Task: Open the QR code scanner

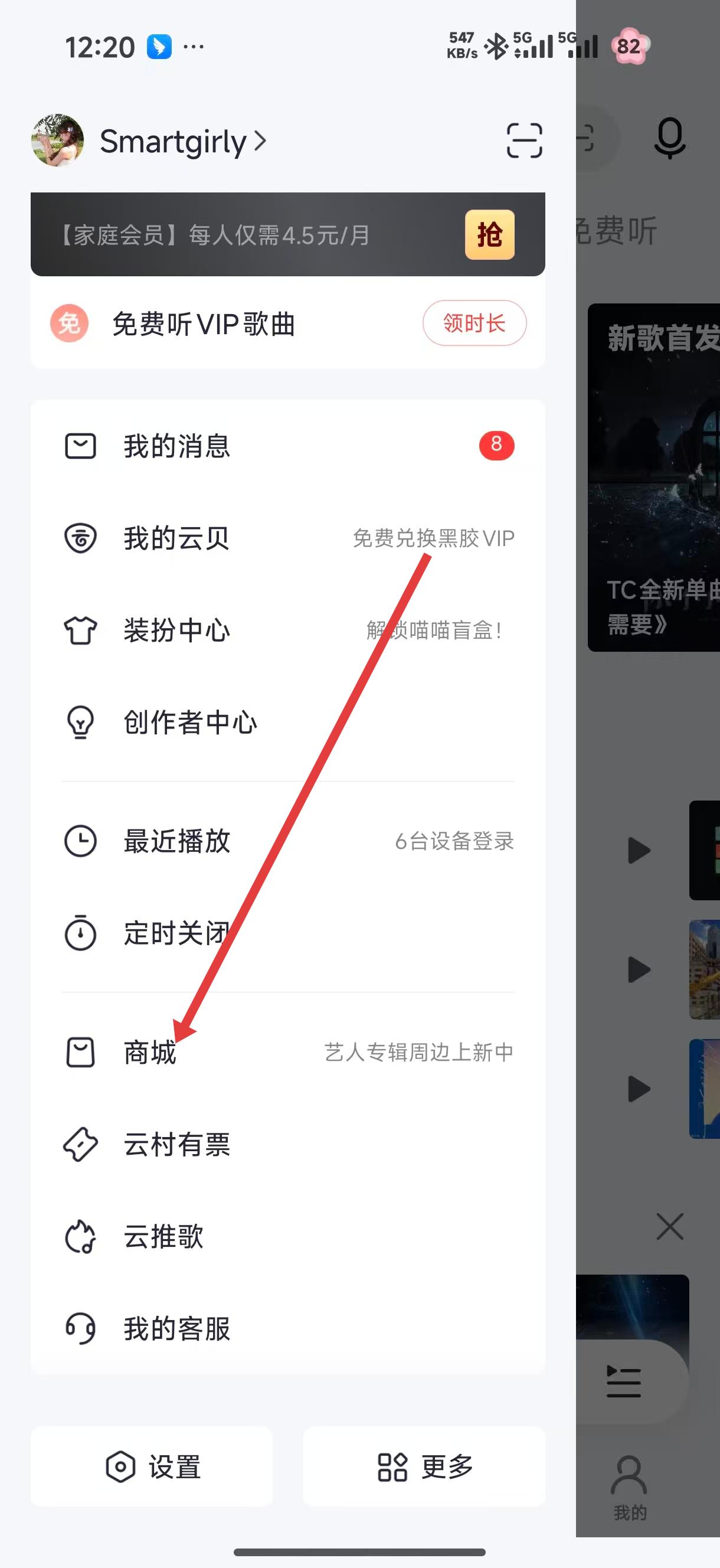Action: pos(524,141)
